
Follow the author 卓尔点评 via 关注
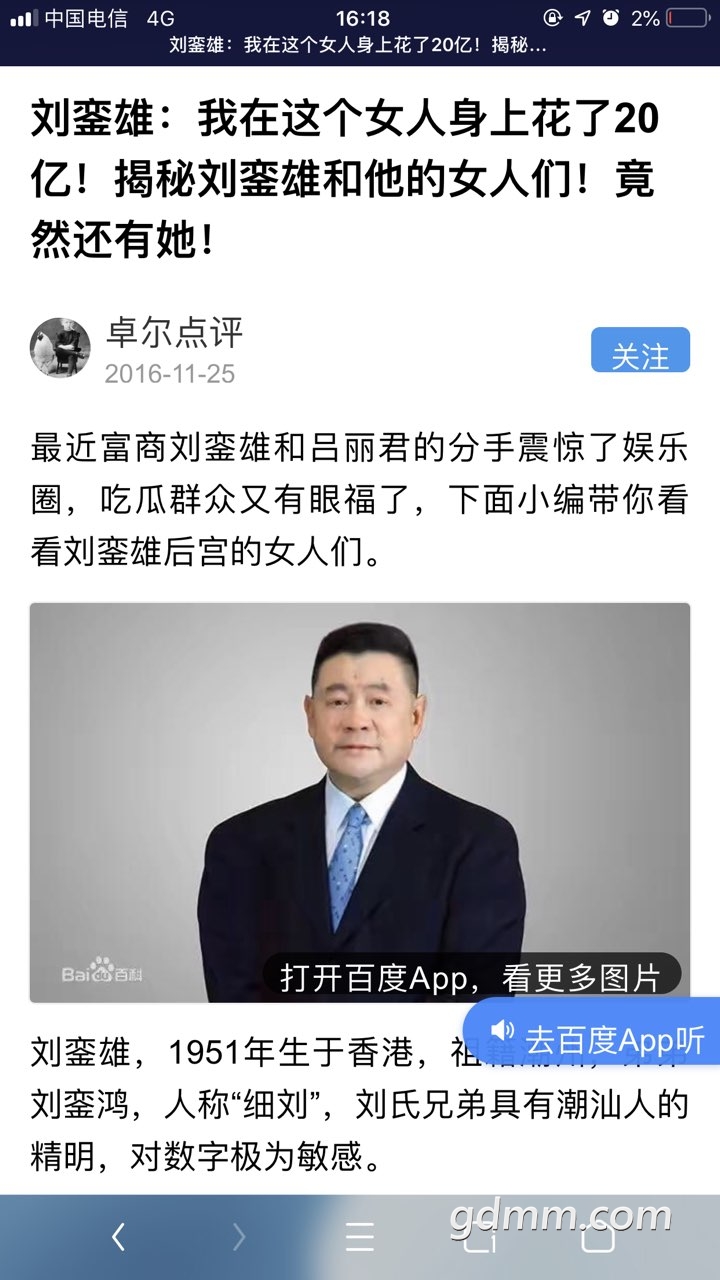640,351
